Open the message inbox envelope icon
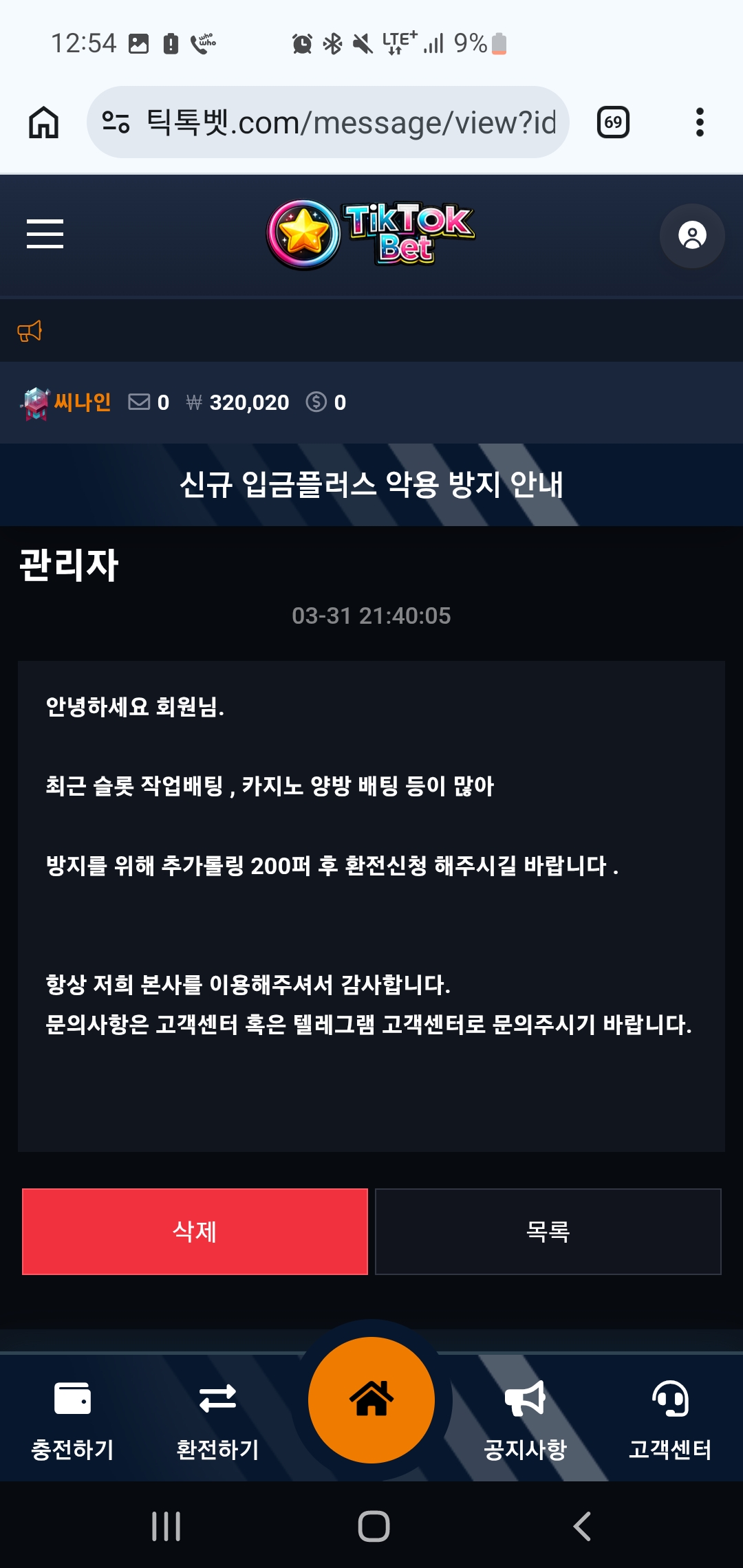 (x=140, y=402)
